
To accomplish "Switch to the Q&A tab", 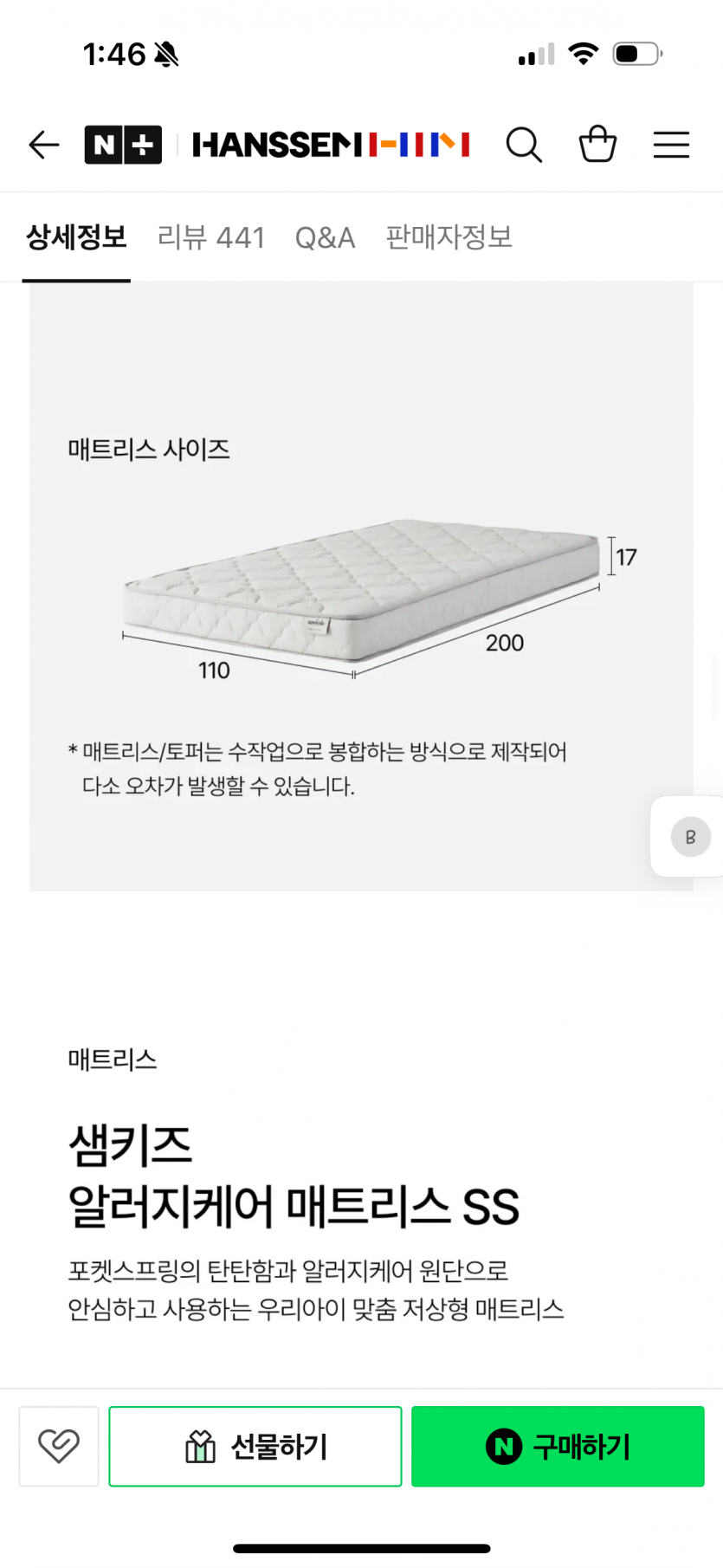I will (325, 237).
